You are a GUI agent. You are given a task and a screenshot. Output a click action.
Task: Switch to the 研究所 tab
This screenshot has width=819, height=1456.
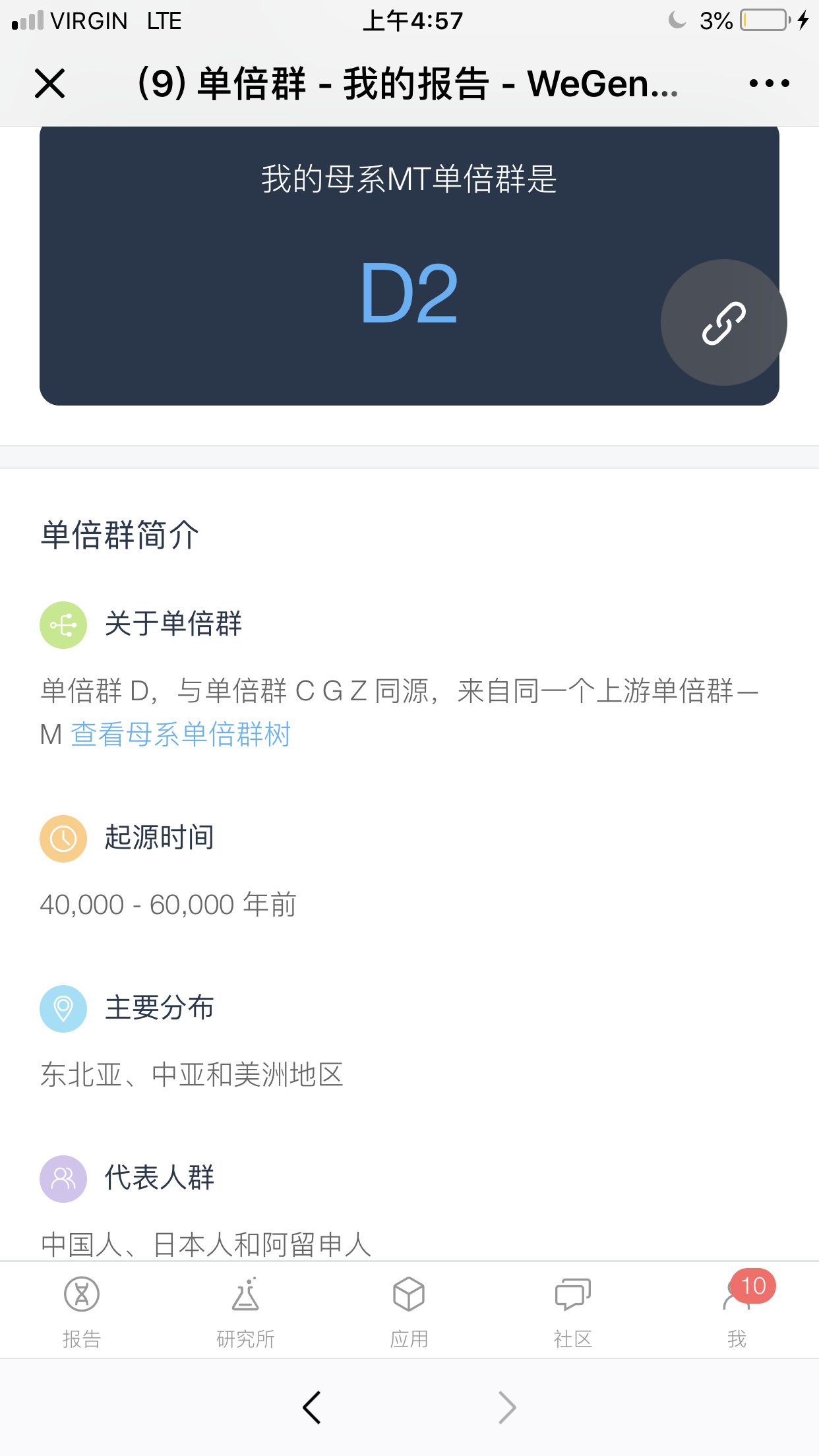click(245, 1311)
